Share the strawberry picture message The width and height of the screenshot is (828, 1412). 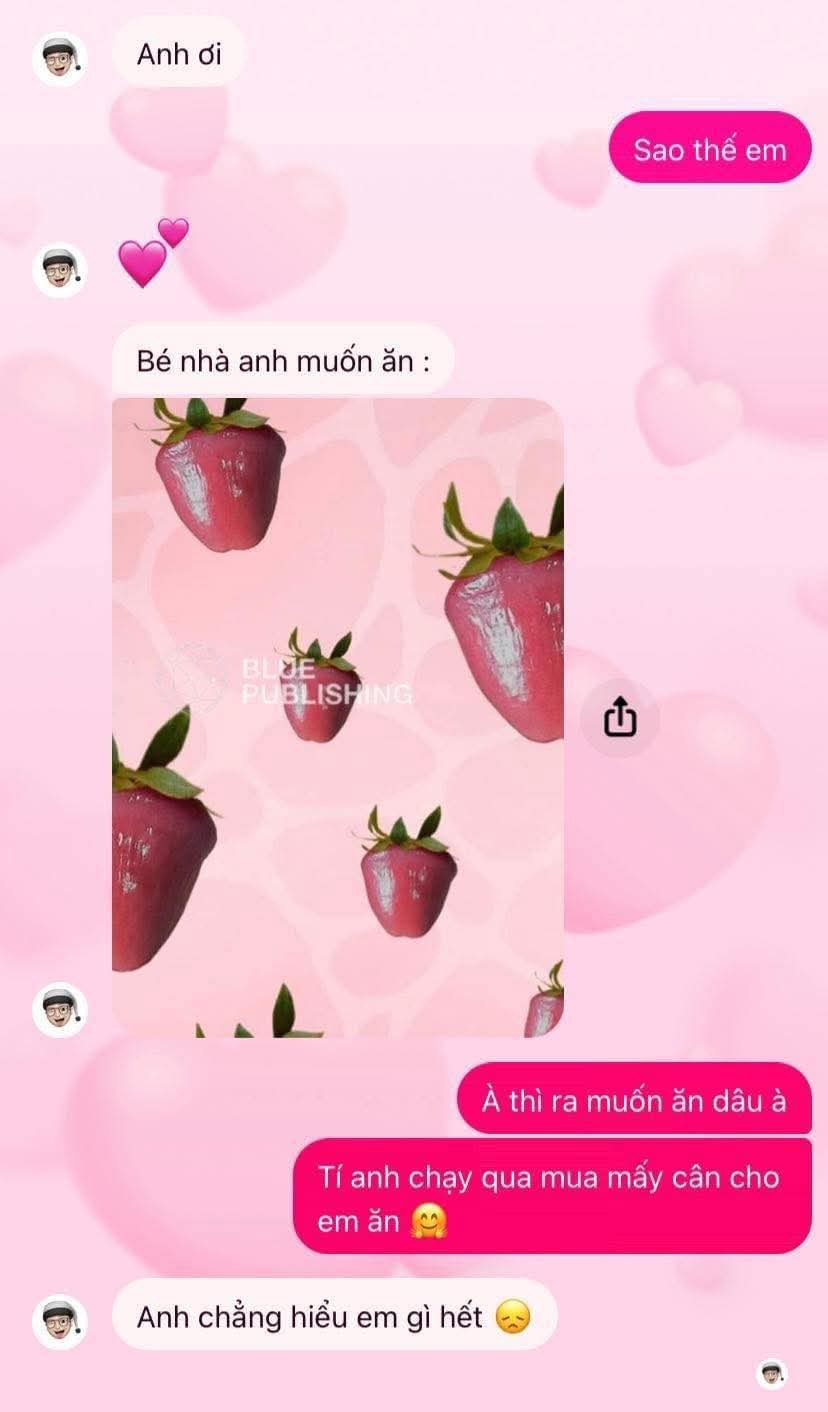[x=620, y=717]
